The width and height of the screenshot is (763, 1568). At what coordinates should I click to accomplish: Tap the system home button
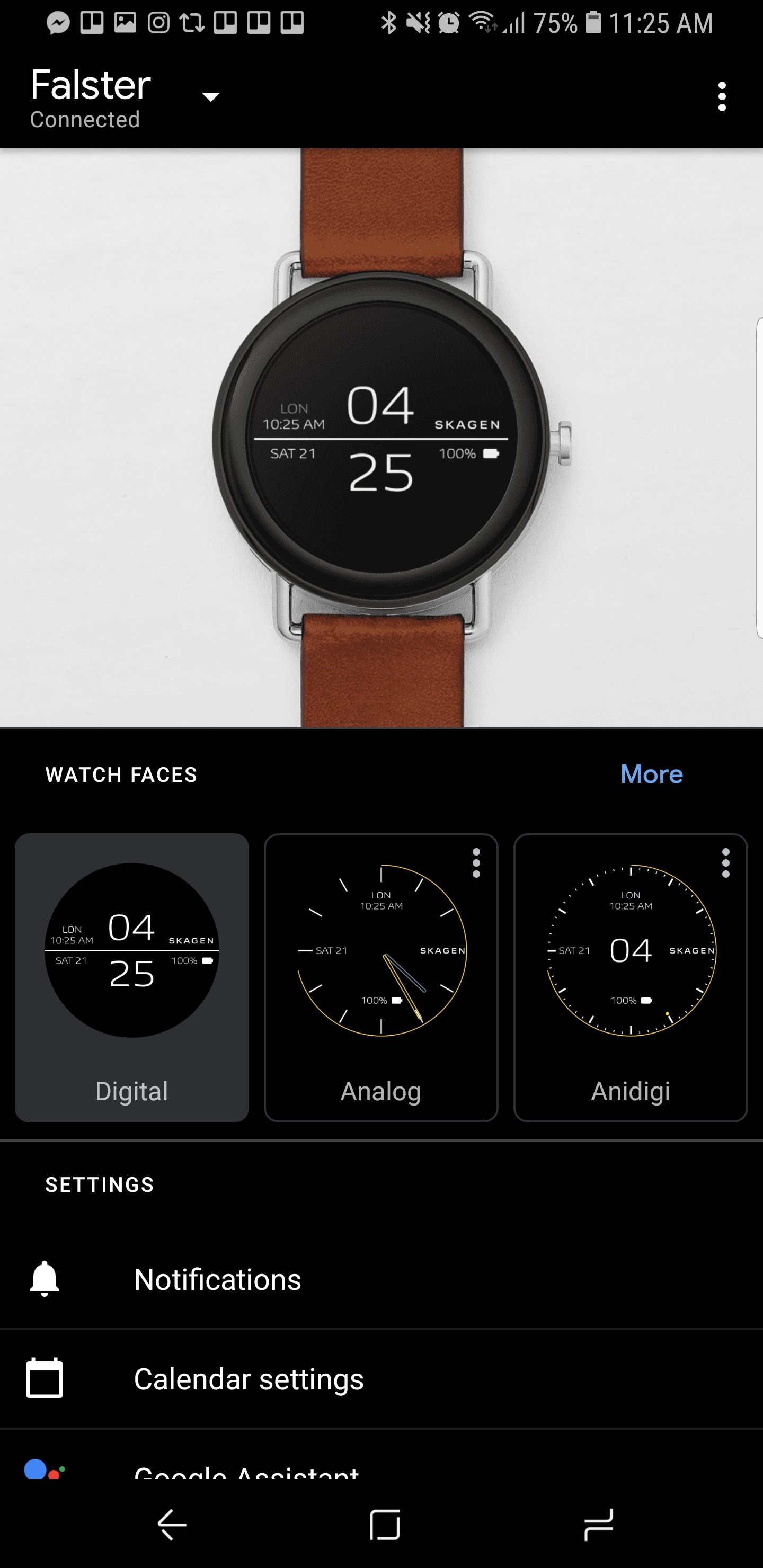click(x=384, y=1525)
